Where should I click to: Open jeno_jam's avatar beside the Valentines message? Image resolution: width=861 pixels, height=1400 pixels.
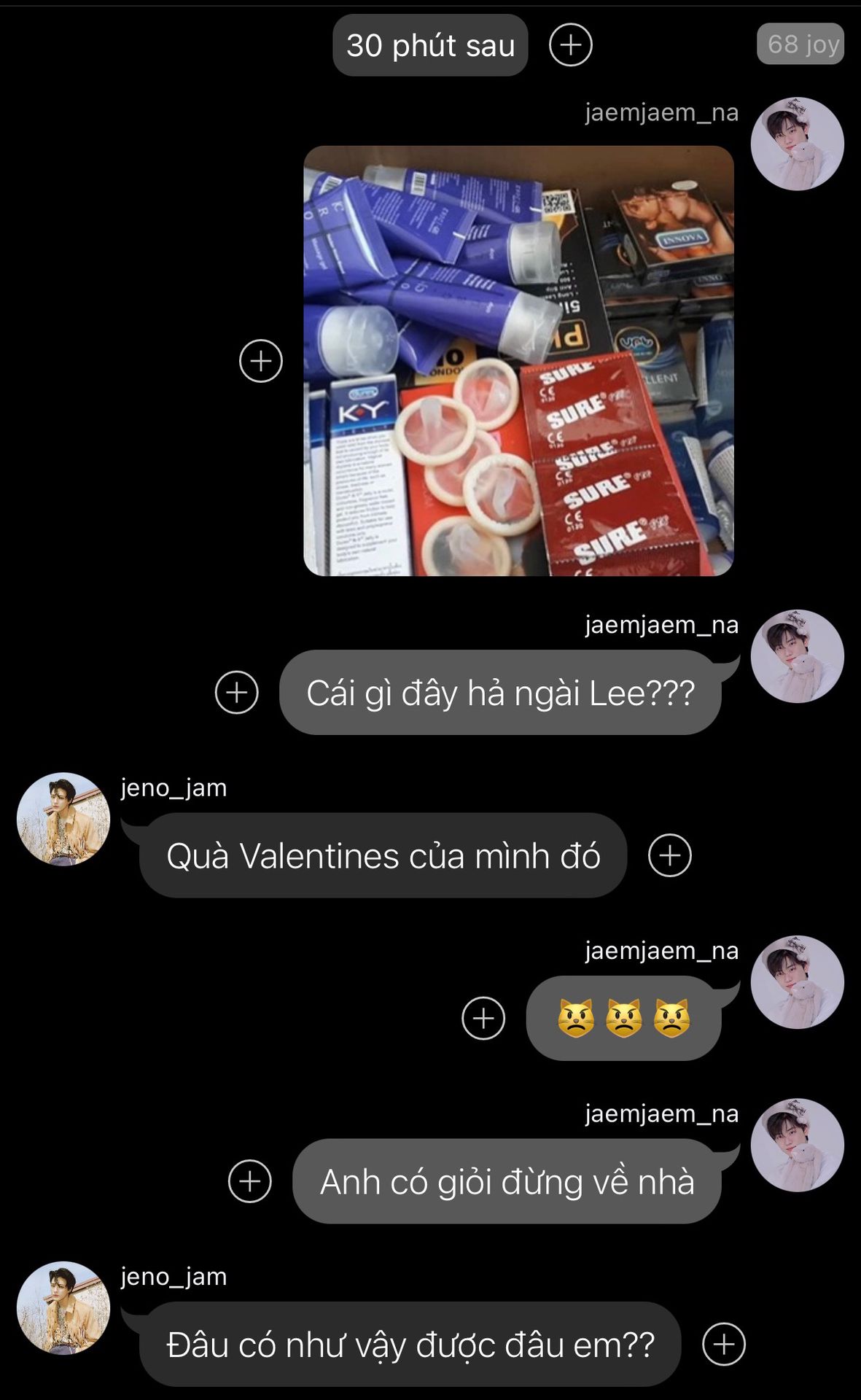[63, 819]
